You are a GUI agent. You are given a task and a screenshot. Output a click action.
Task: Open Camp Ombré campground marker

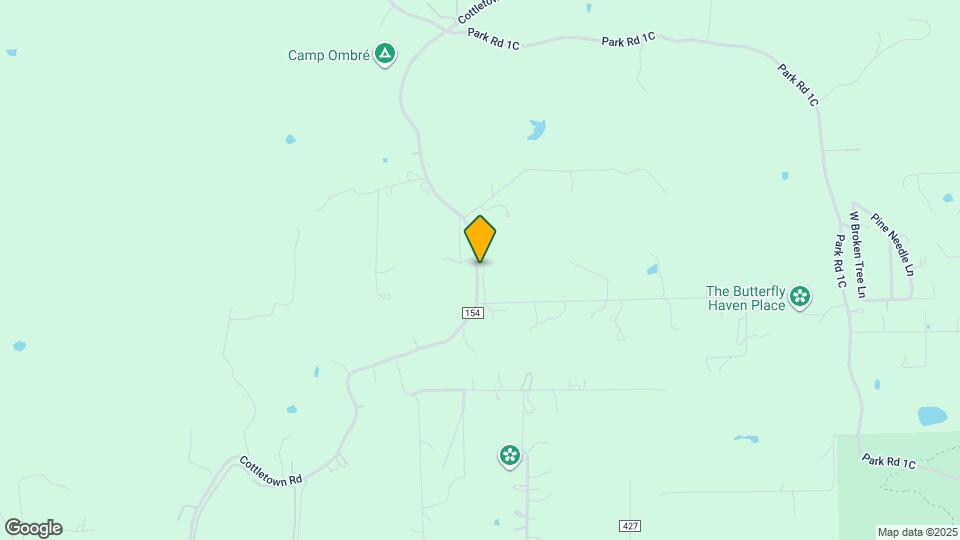pos(385,55)
